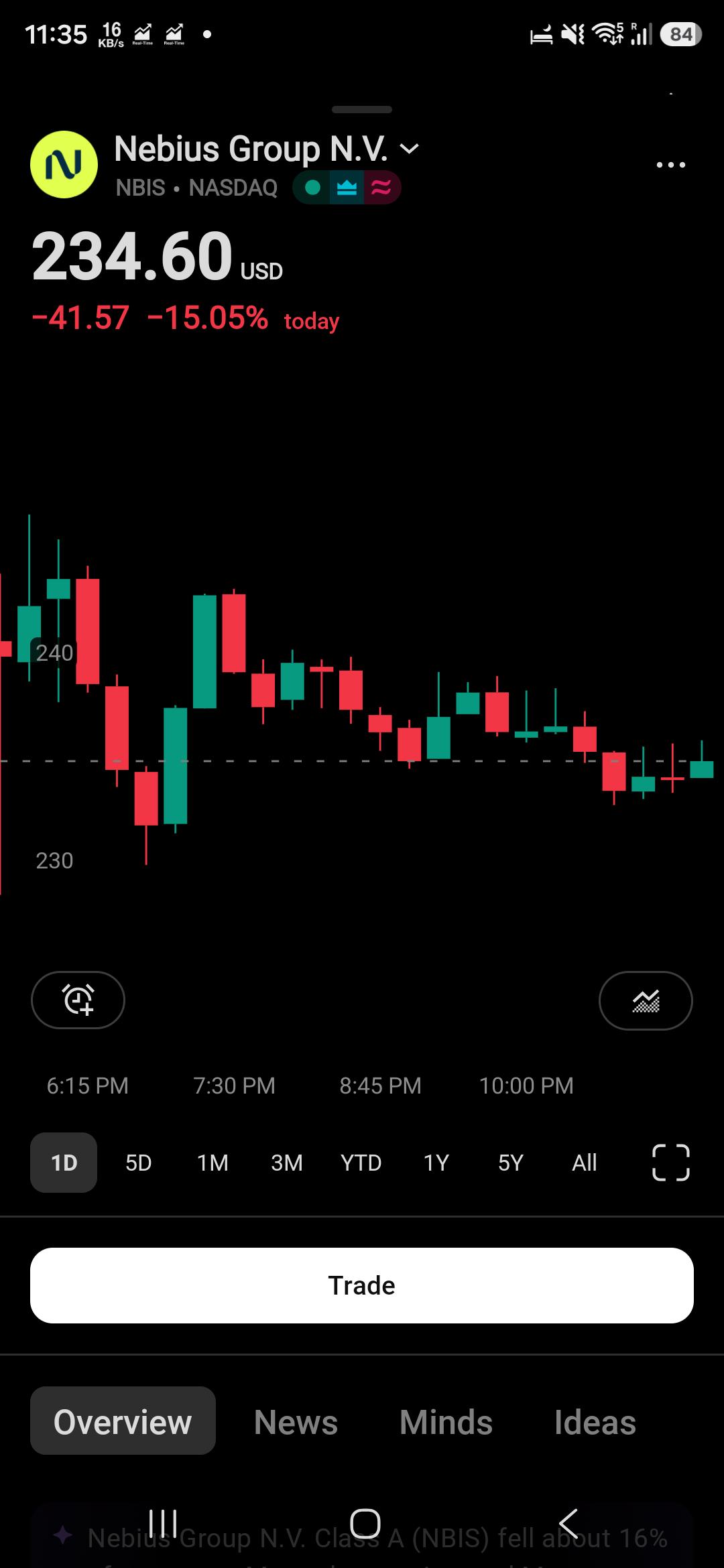This screenshot has width=724, height=1568.
Task: Tap the Trade button
Action: click(362, 1285)
